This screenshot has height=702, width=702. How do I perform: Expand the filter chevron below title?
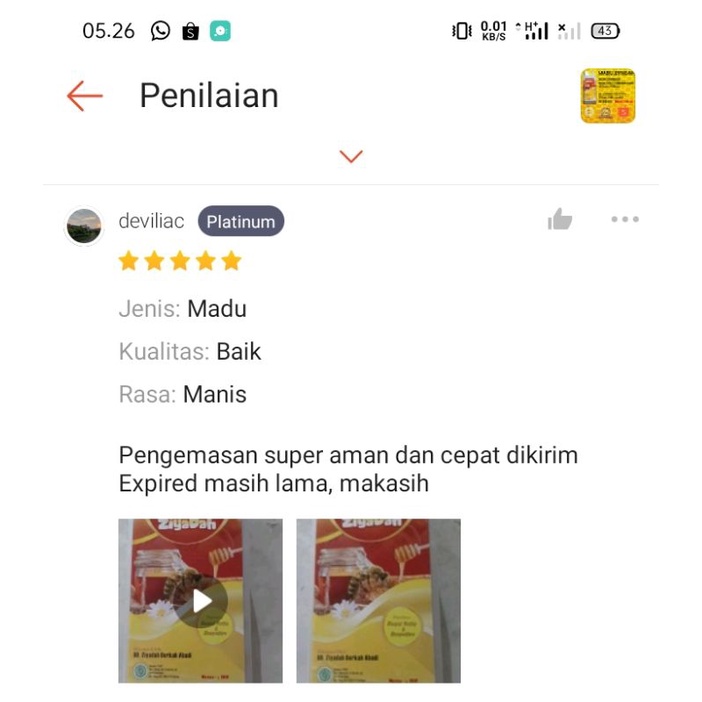[351, 157]
